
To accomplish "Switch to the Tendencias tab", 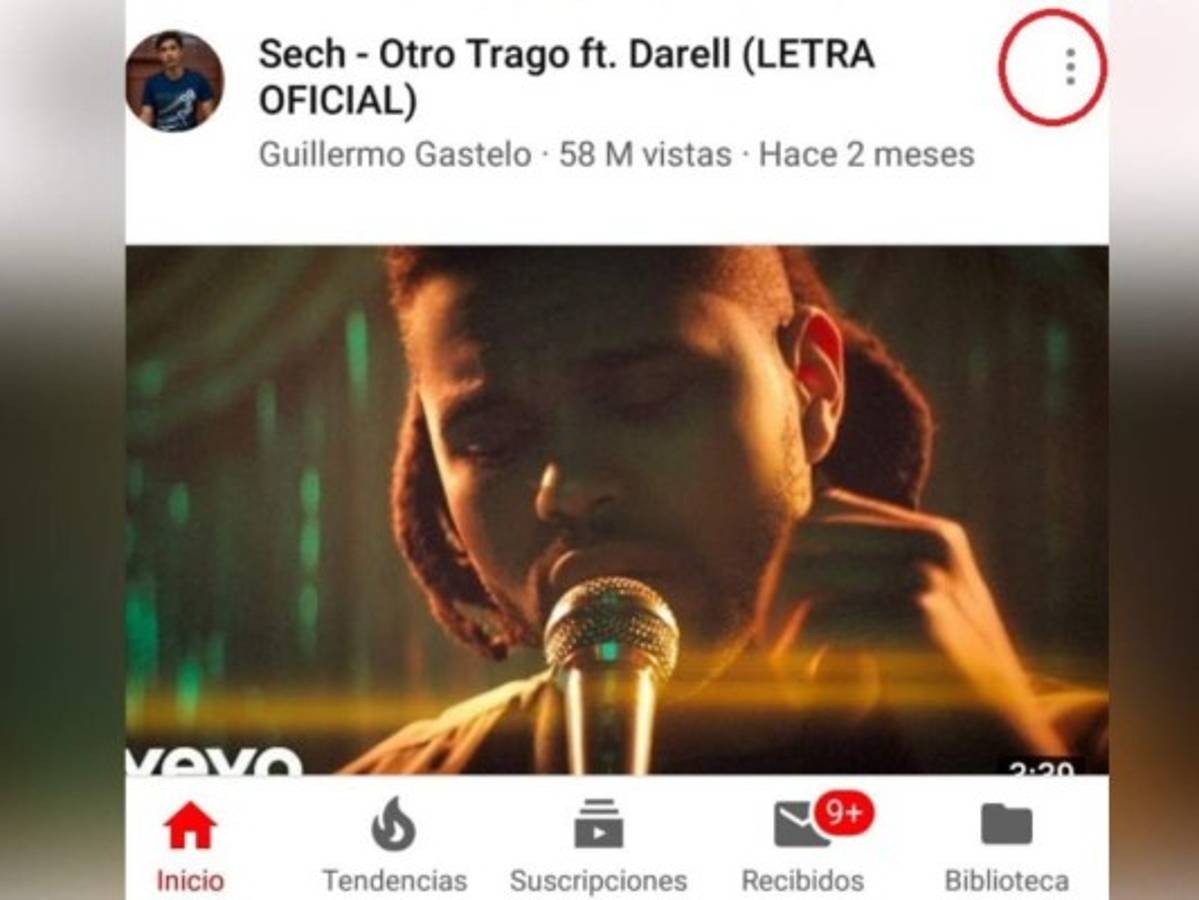I will (394, 846).
